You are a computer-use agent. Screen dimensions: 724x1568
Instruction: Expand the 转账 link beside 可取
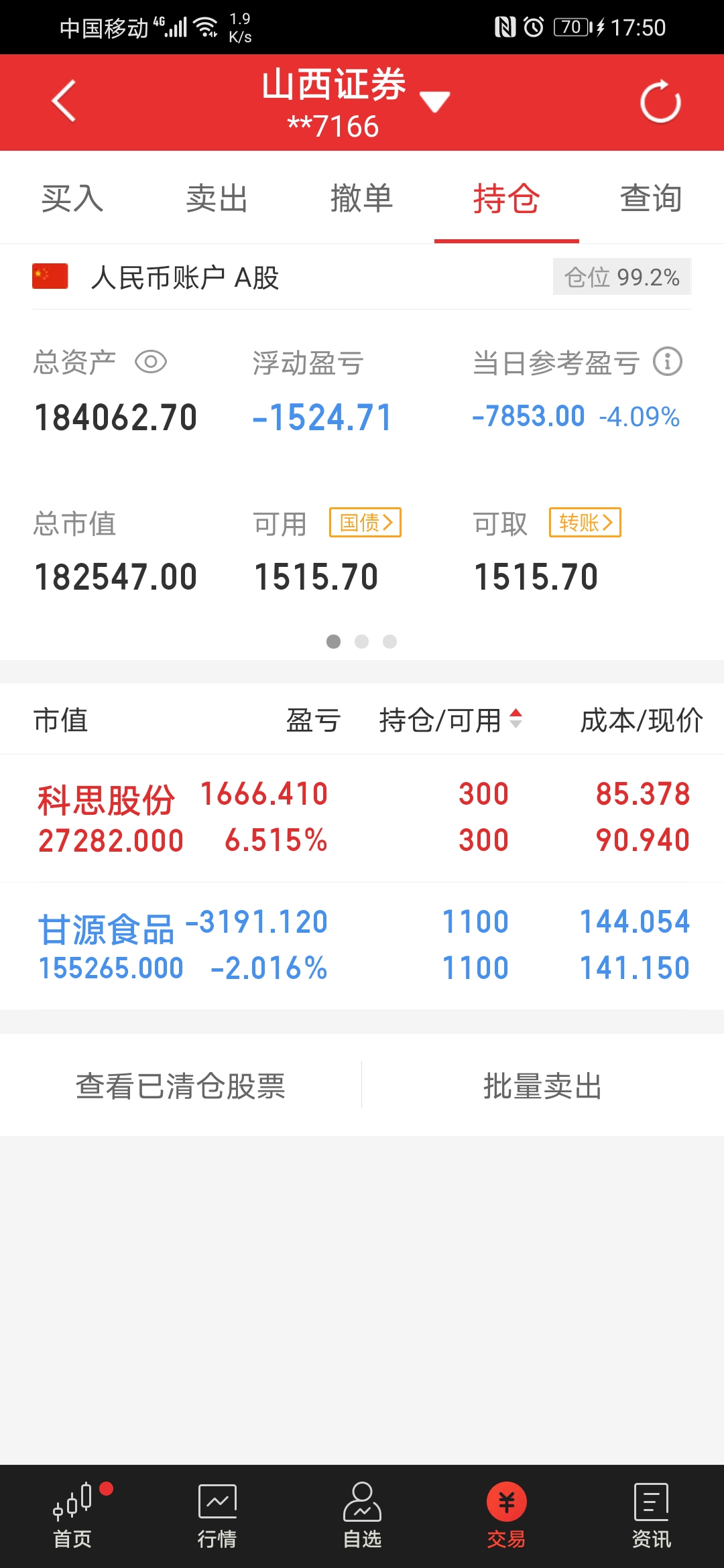click(585, 525)
